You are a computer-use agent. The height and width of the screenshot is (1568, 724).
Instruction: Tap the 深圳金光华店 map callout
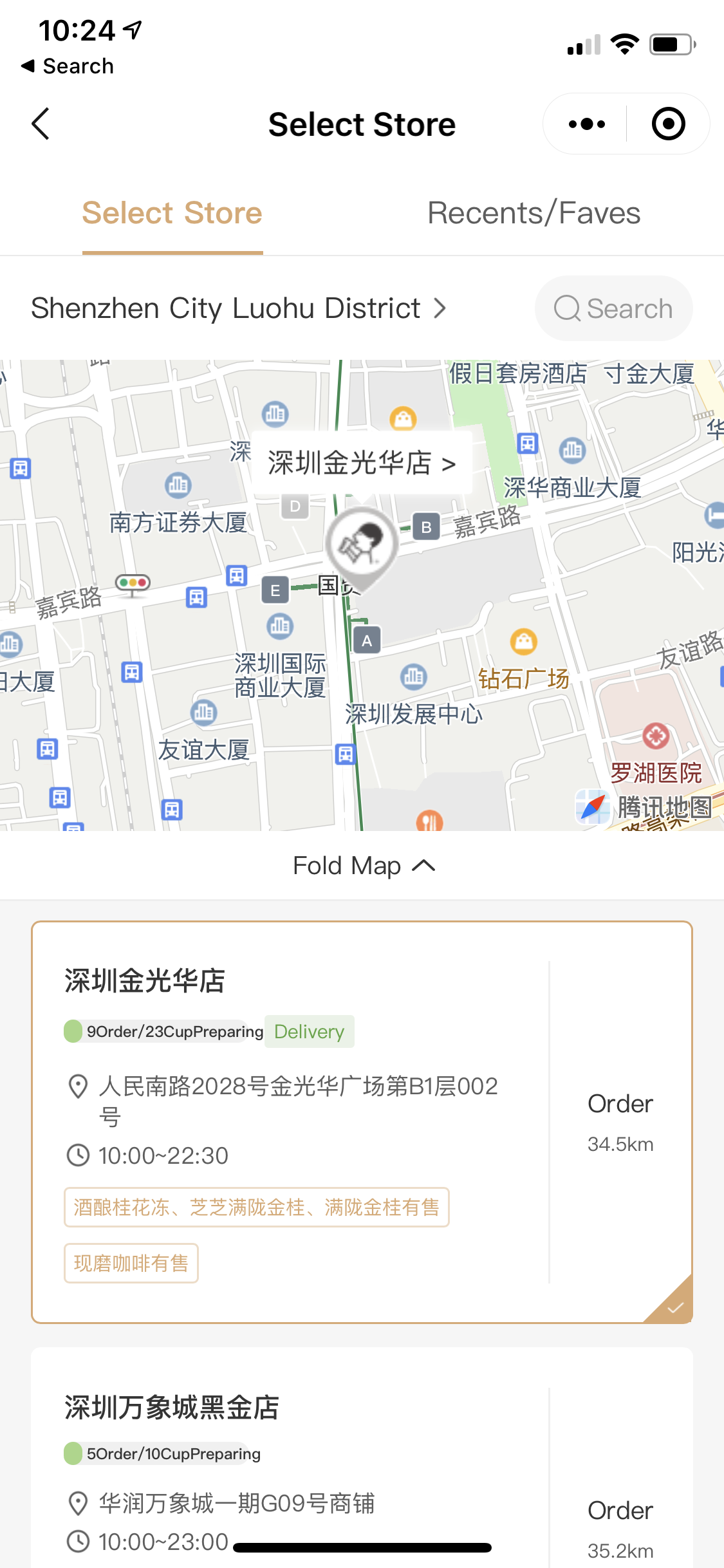(362, 463)
